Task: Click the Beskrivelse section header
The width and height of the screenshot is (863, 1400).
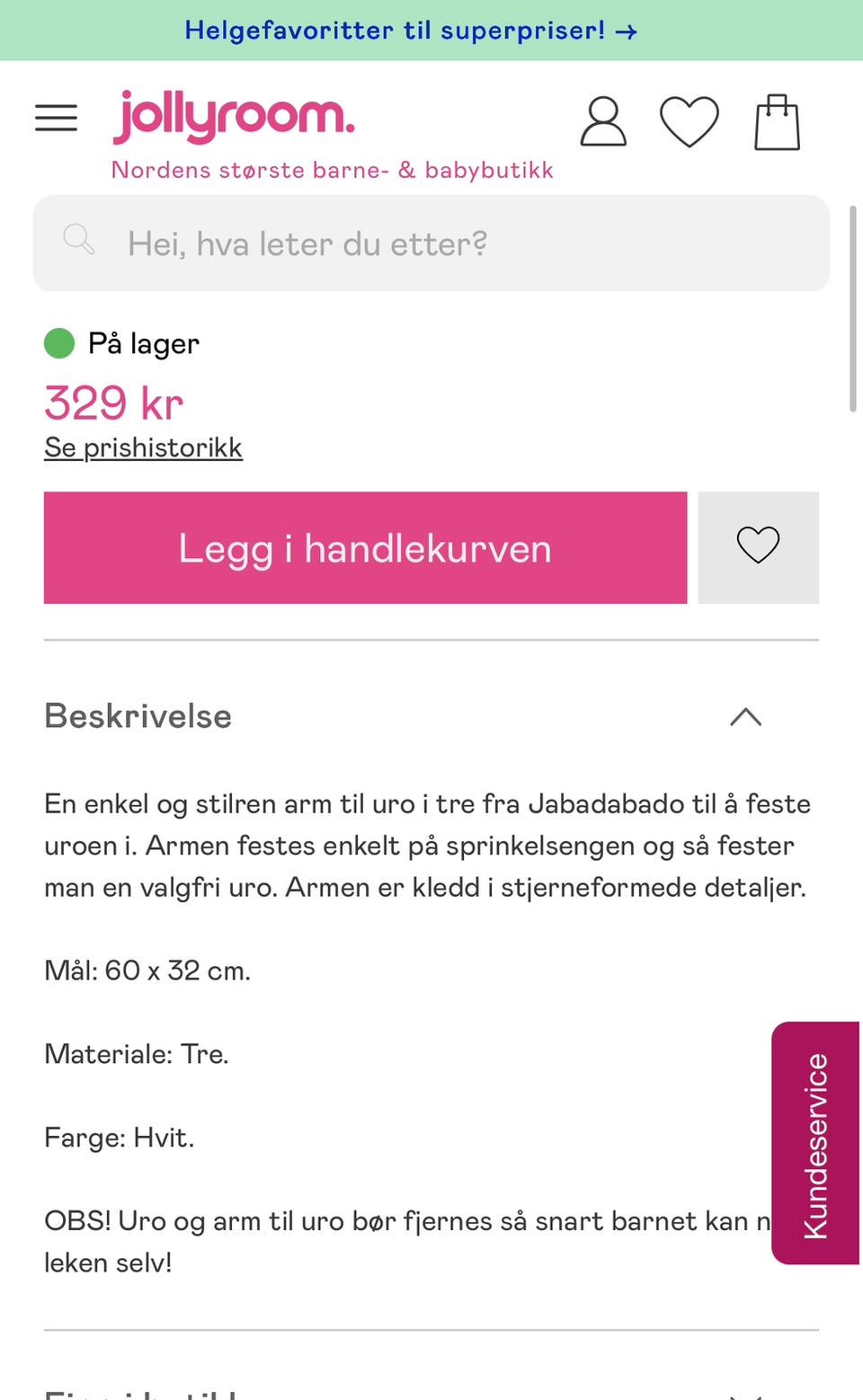Action: (138, 716)
